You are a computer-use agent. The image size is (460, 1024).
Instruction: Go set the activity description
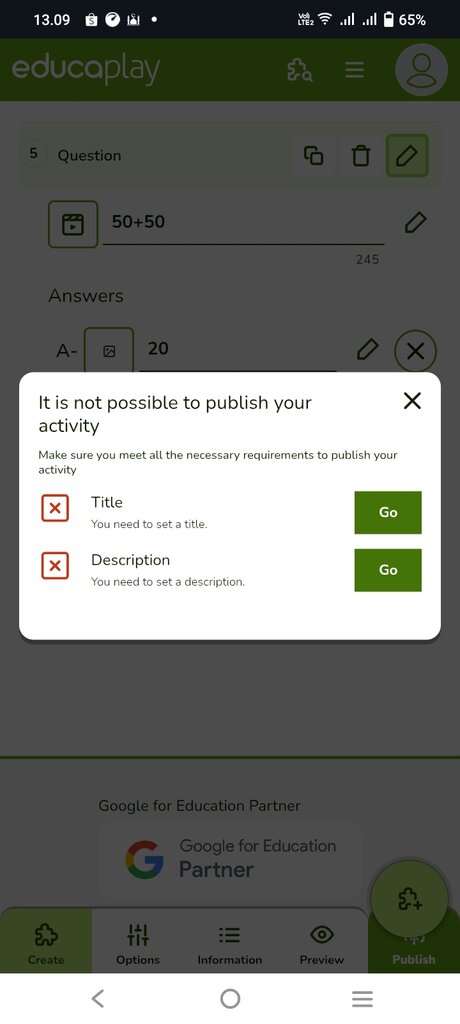(x=387, y=569)
